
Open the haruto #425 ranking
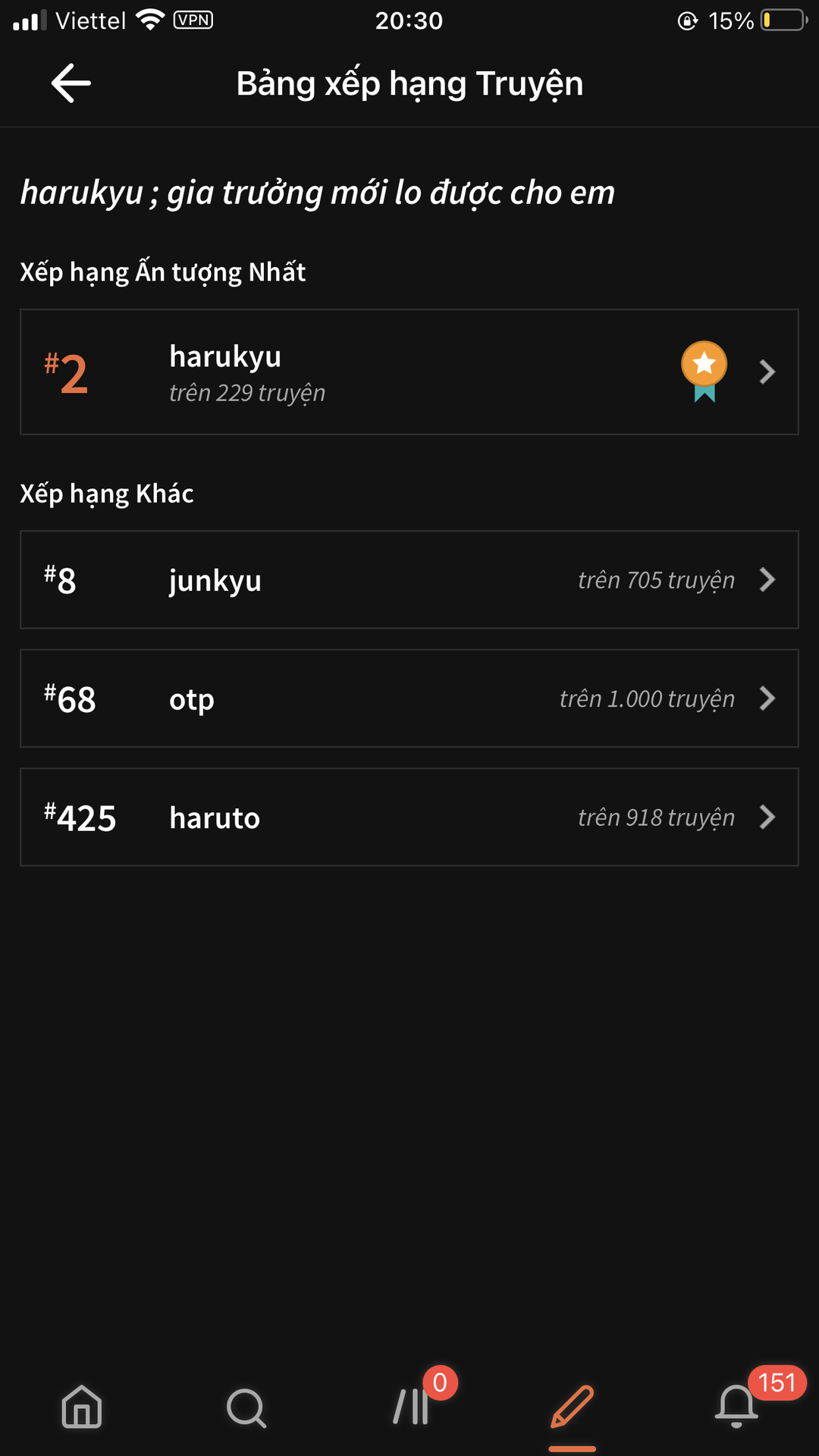click(409, 817)
